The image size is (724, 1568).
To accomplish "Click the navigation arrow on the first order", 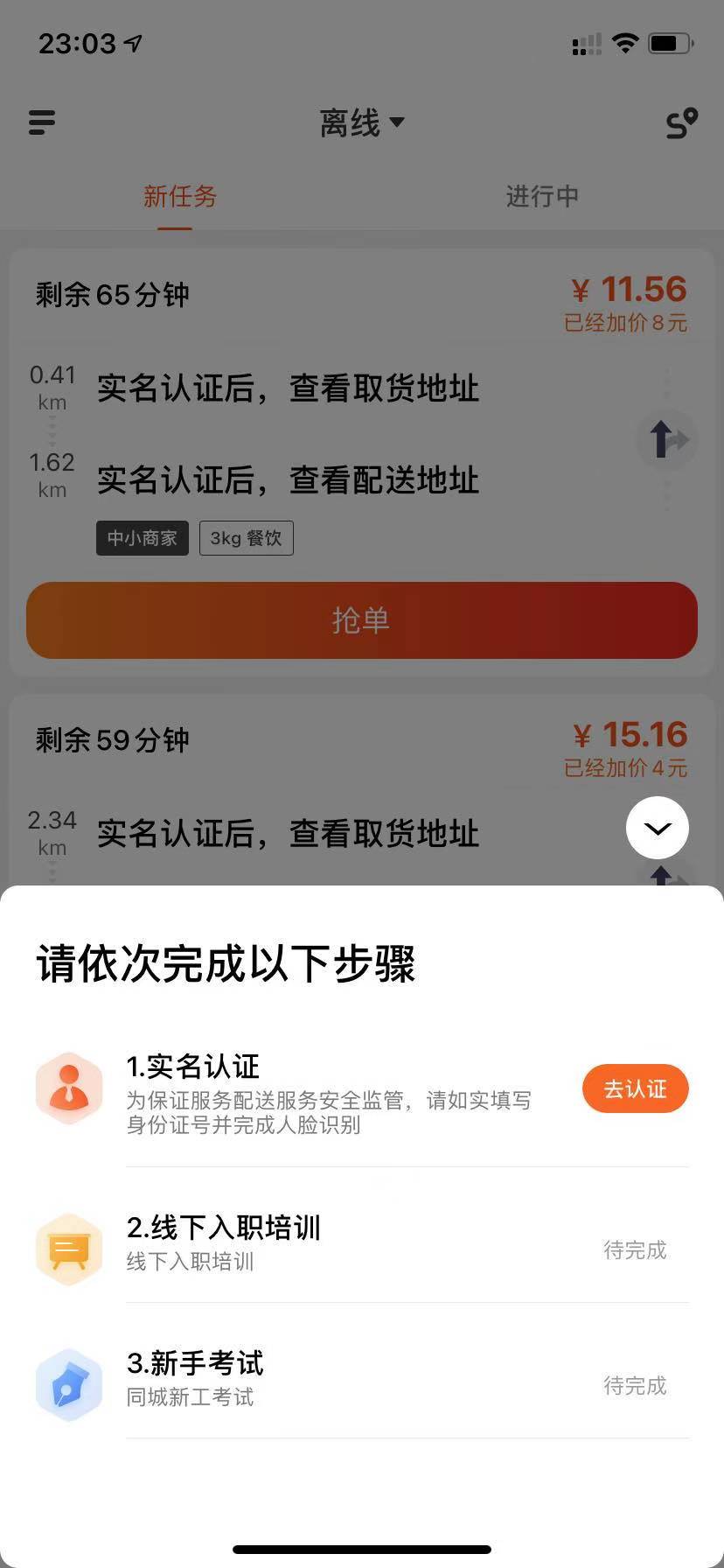I will (x=667, y=440).
